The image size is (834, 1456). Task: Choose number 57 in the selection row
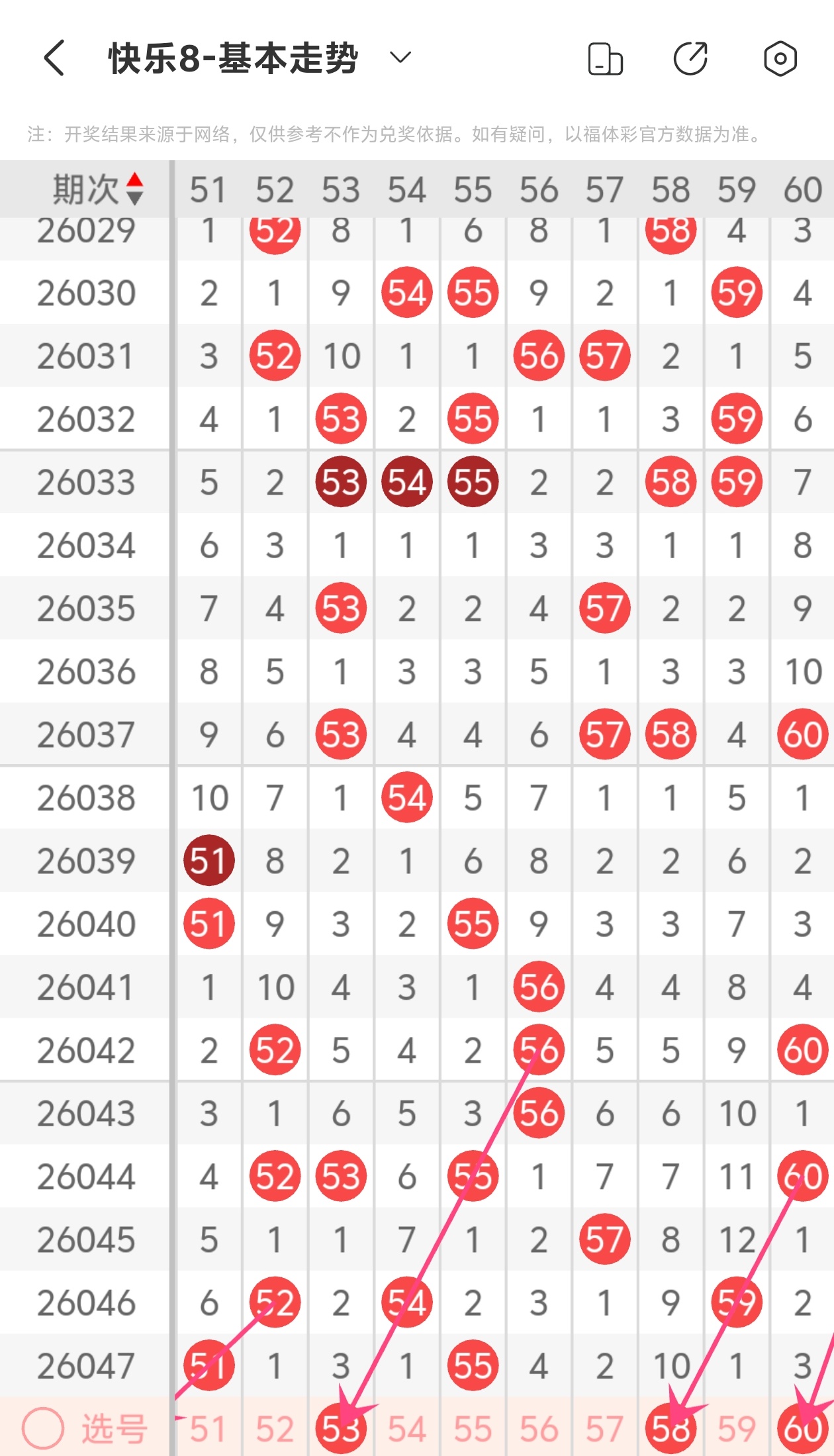click(604, 1429)
